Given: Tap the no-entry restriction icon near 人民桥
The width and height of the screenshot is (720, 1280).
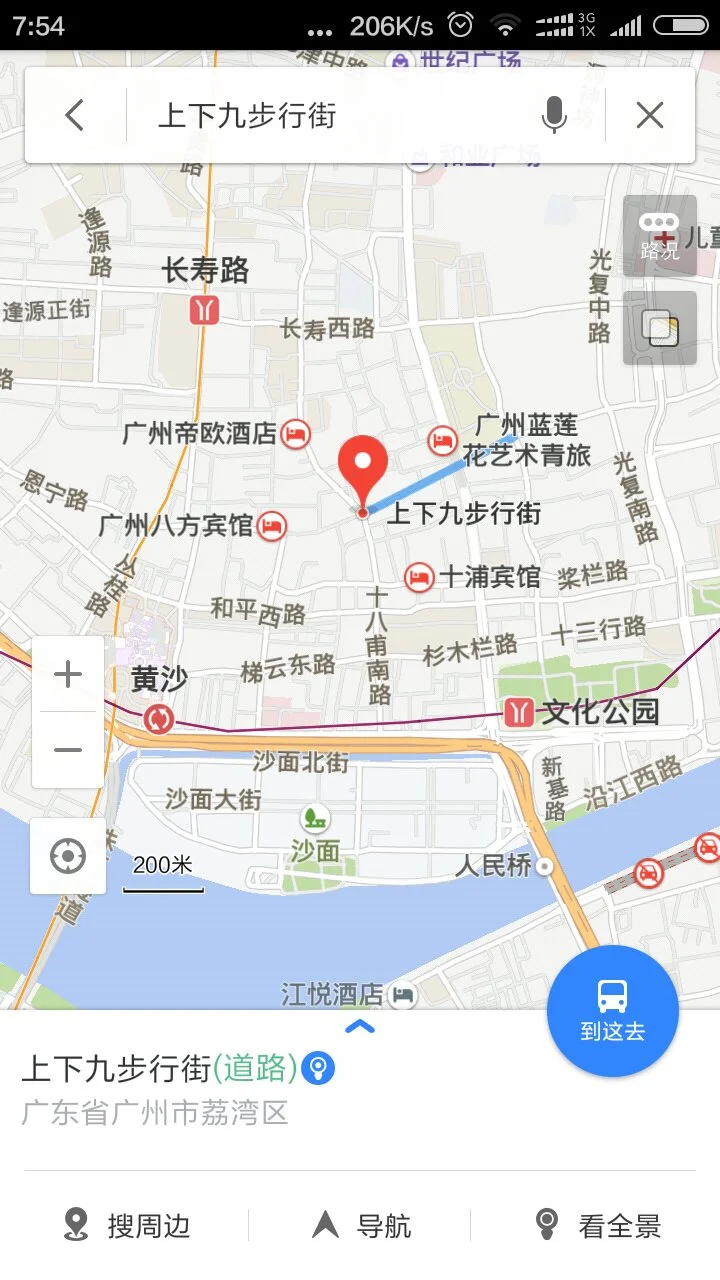Looking at the screenshot, I should (x=650, y=870).
